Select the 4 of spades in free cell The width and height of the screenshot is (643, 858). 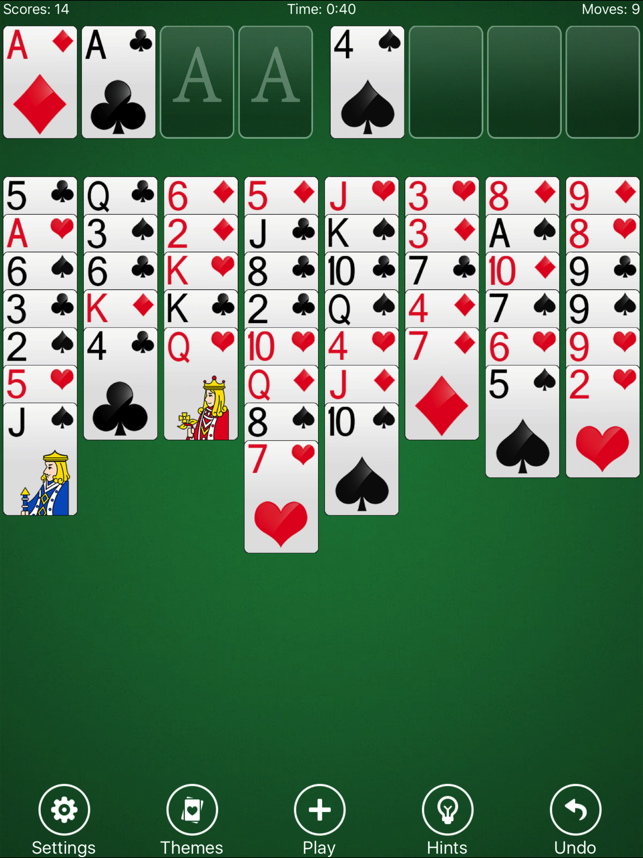pyautogui.click(x=367, y=82)
